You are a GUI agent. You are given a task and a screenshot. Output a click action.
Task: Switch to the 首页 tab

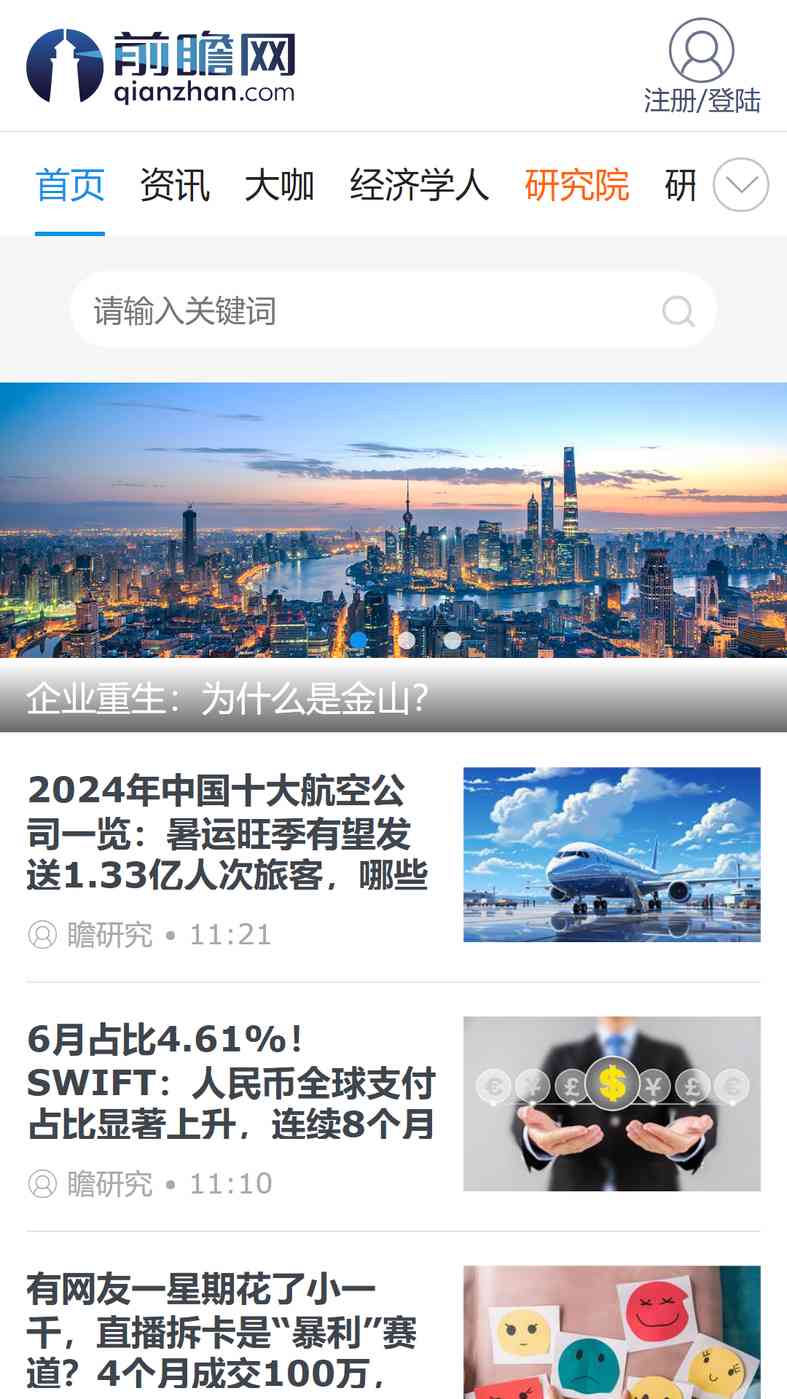(x=70, y=185)
